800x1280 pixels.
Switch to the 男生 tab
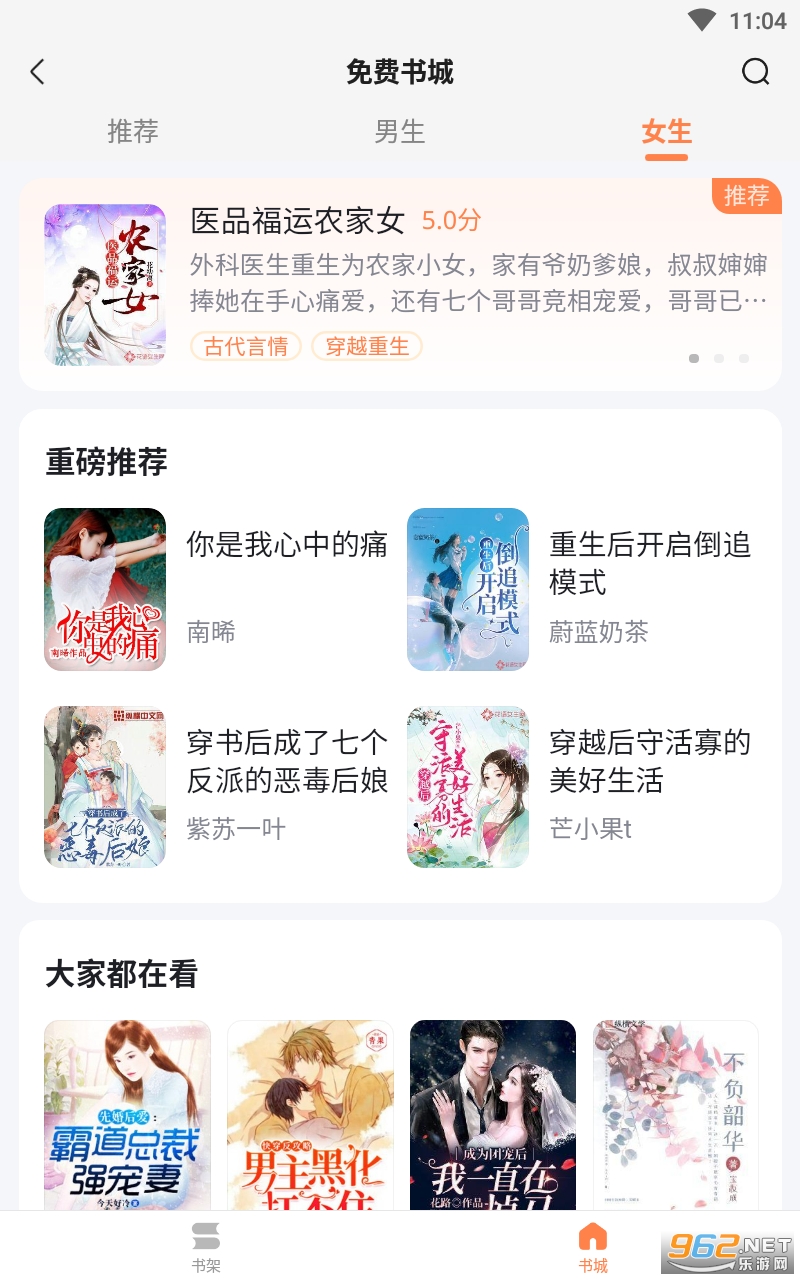pos(400,132)
